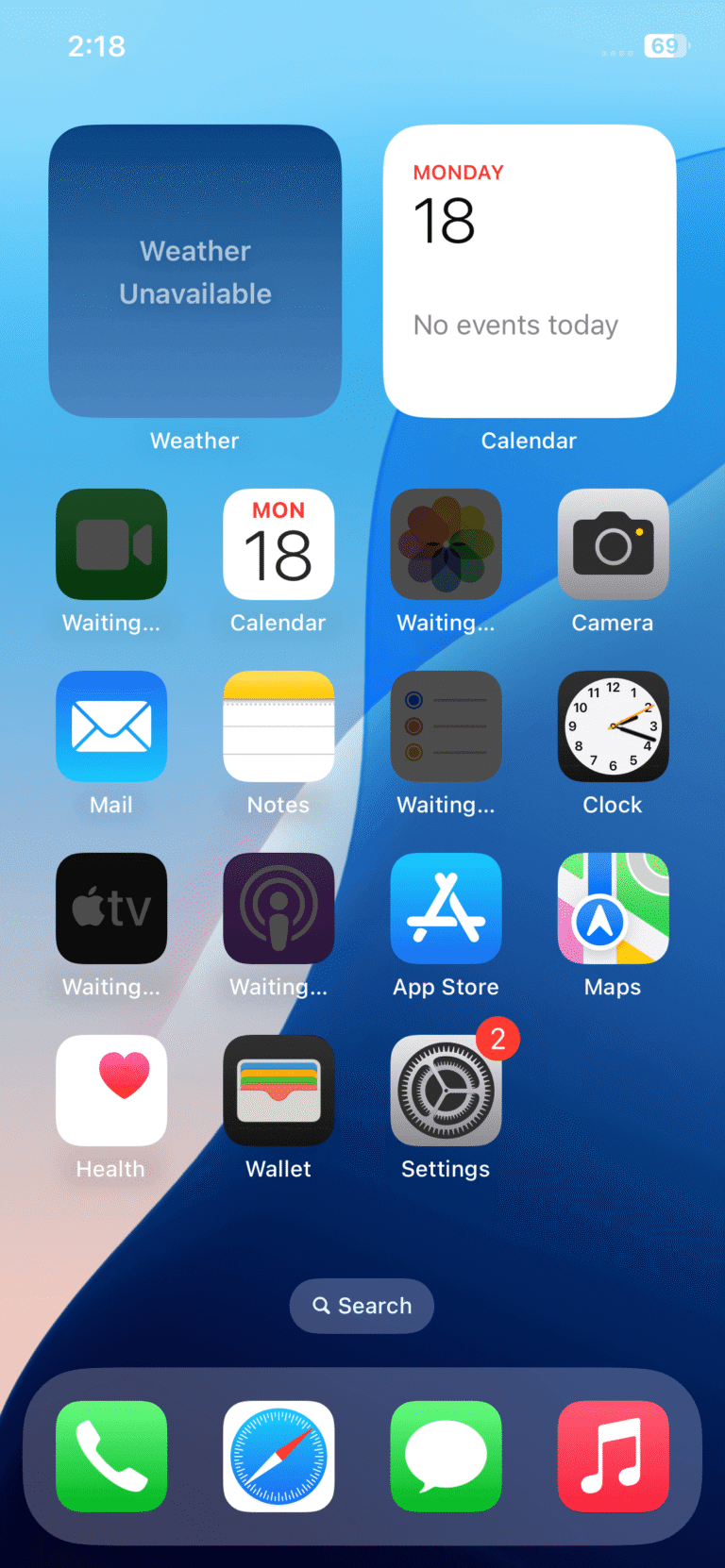
Task: Open the Podcasts app
Action: click(278, 909)
